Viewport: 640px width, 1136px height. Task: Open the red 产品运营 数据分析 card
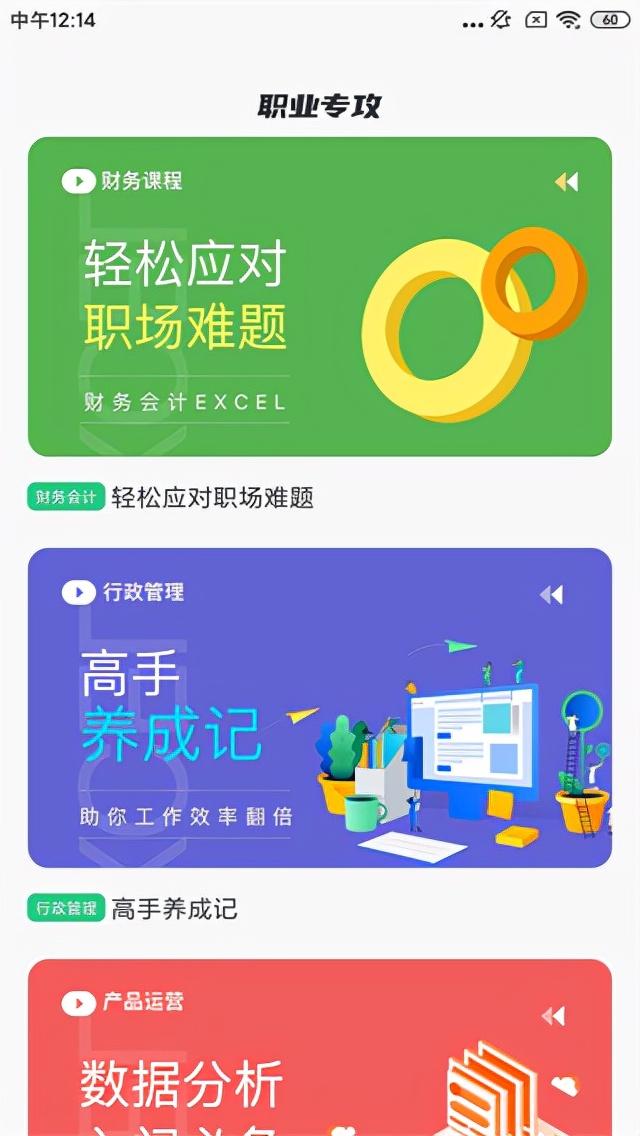319,1050
